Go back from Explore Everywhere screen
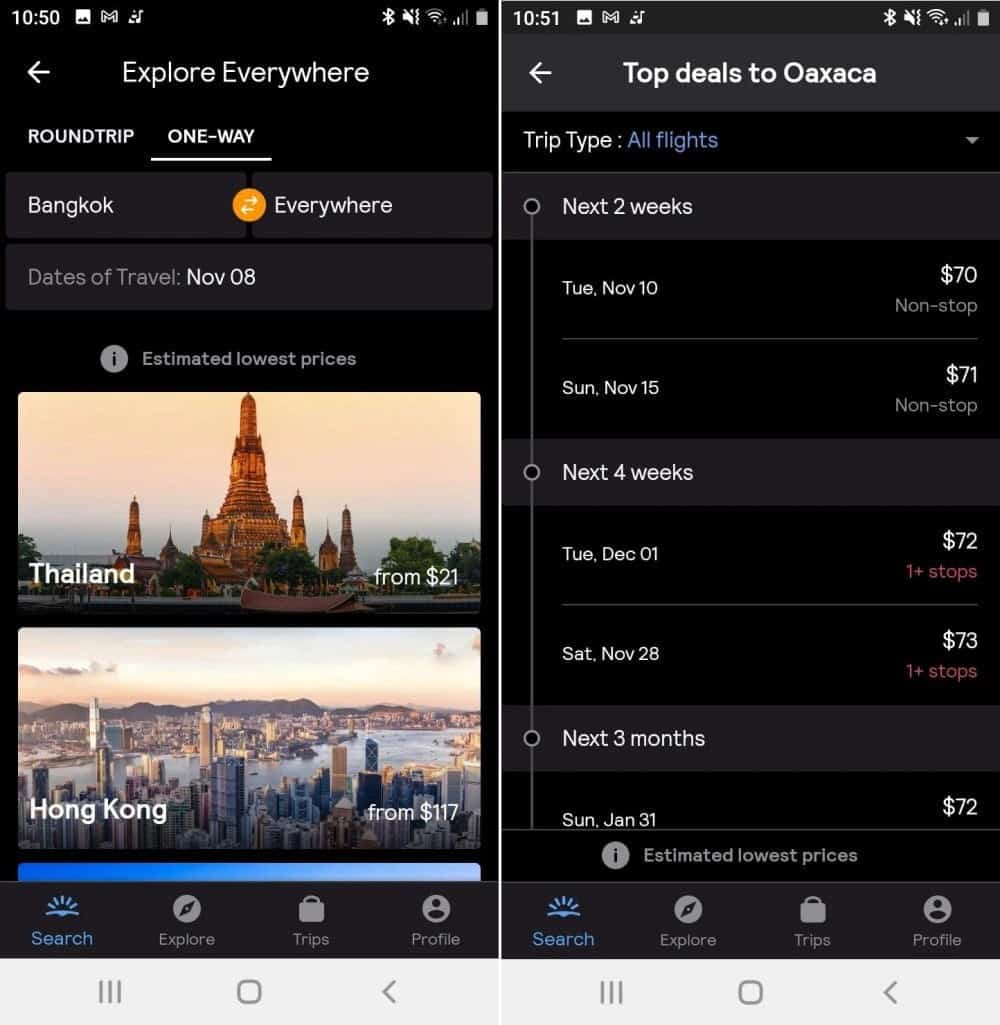 [39, 72]
